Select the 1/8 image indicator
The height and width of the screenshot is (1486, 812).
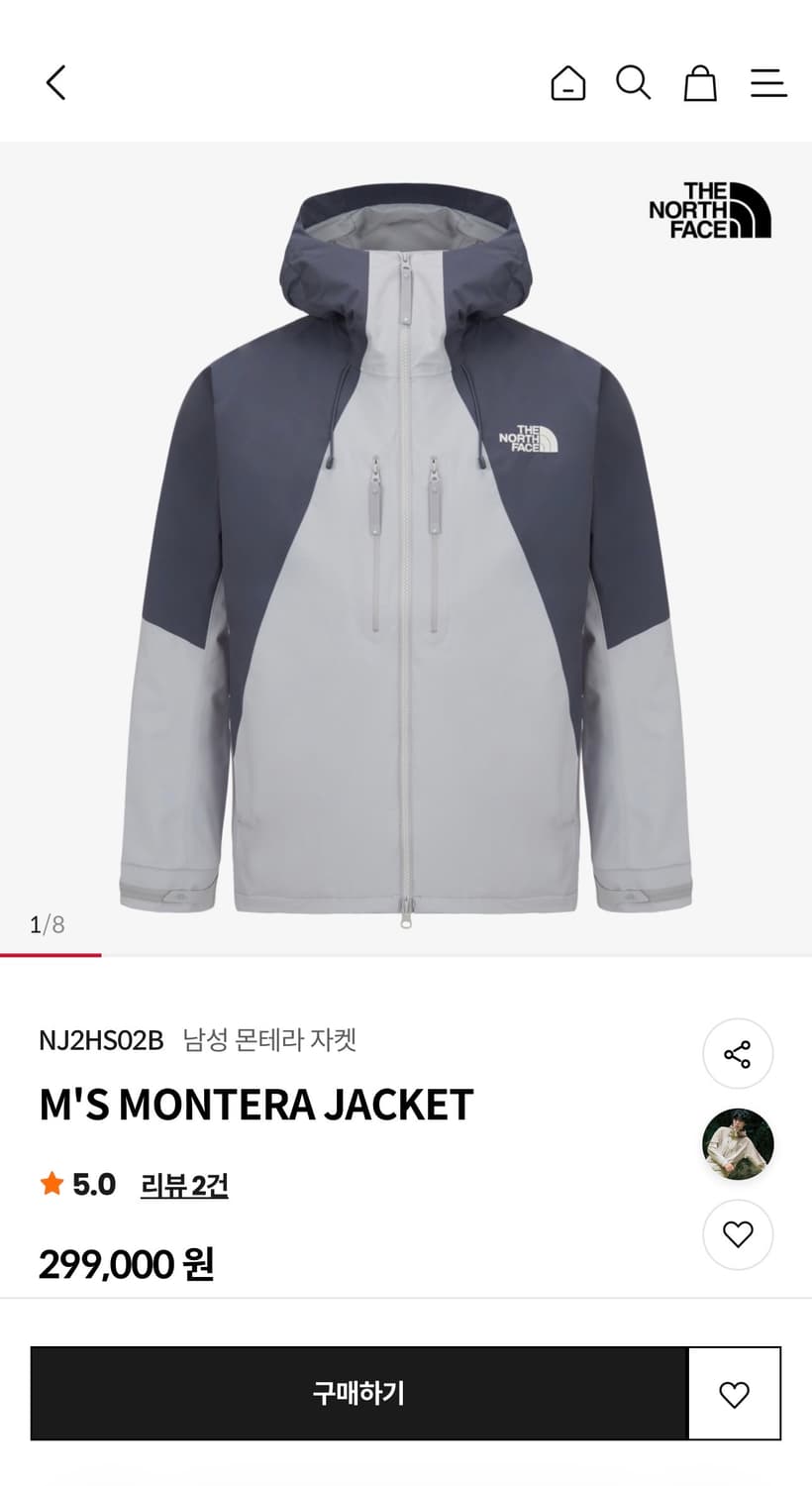coord(46,924)
